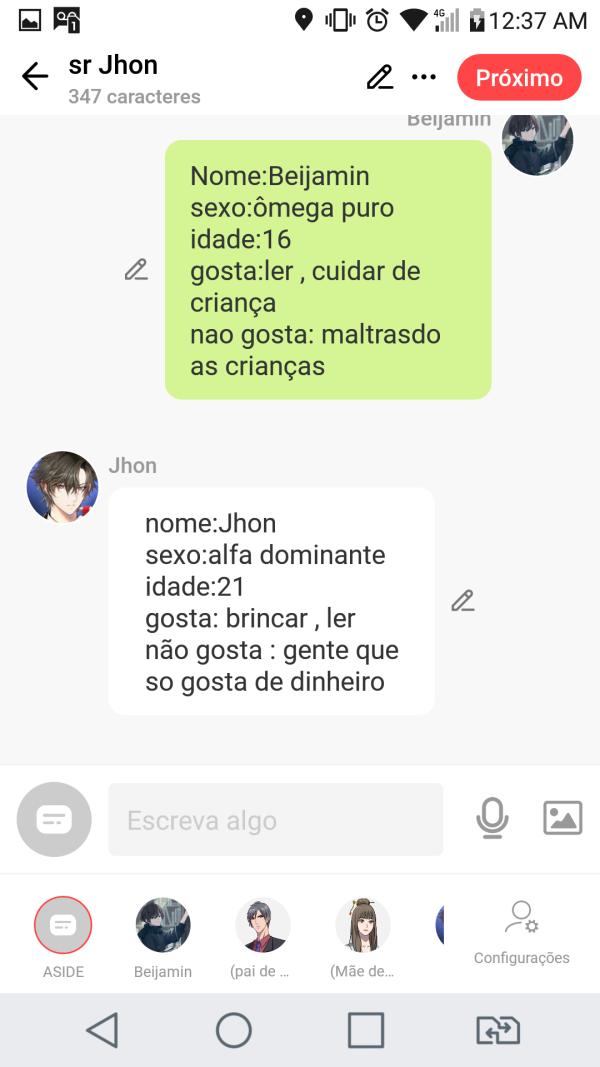Screen dimensions: 600x1067
Task: Edit Jhon's white message
Action: tap(462, 601)
